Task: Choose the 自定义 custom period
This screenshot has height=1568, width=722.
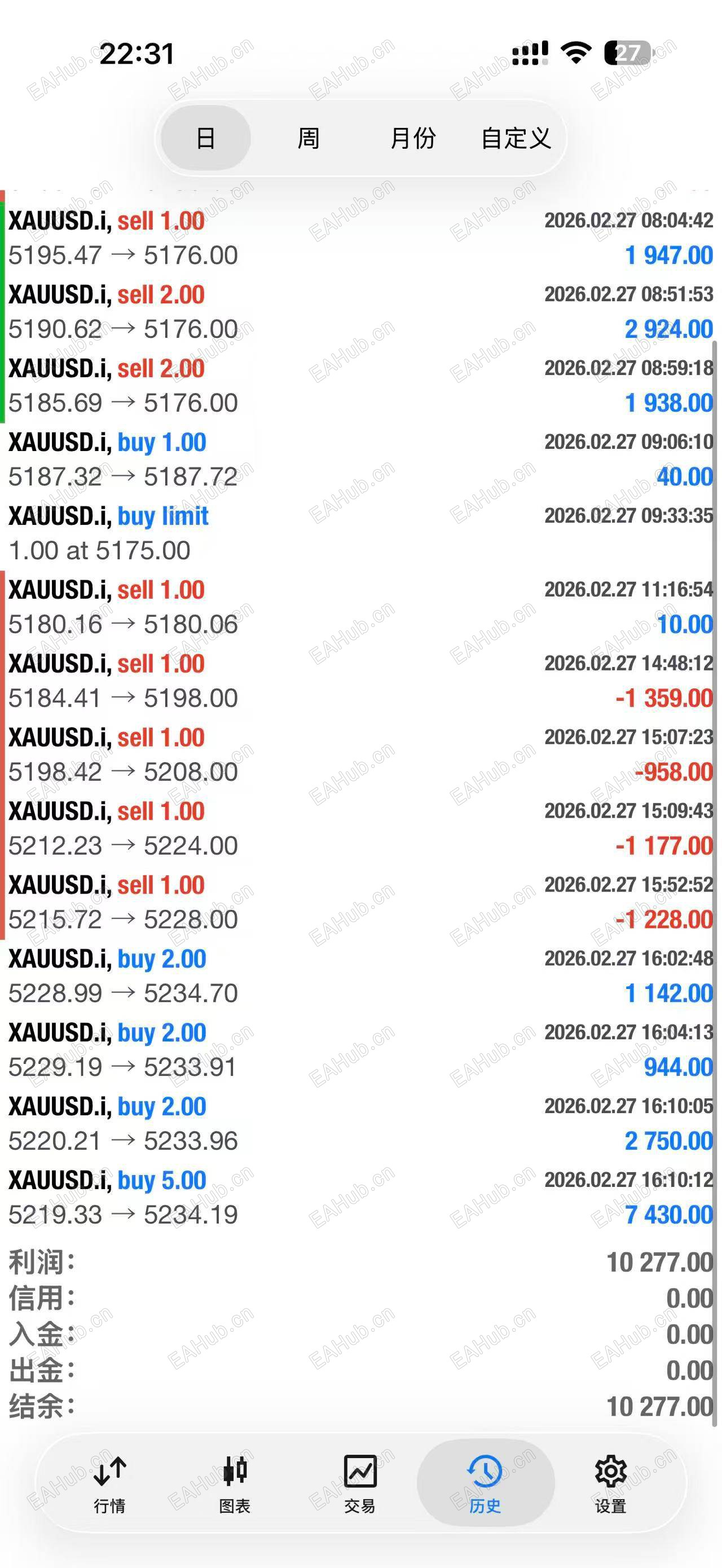Action: tap(516, 138)
